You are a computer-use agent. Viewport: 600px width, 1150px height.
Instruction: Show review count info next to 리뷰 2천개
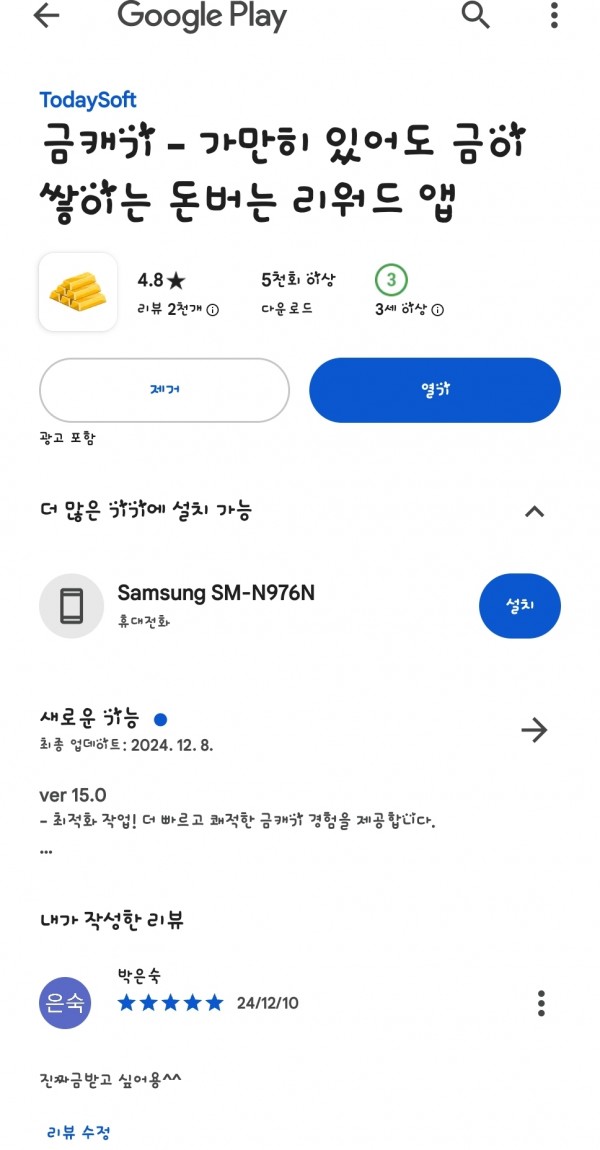click(x=213, y=310)
